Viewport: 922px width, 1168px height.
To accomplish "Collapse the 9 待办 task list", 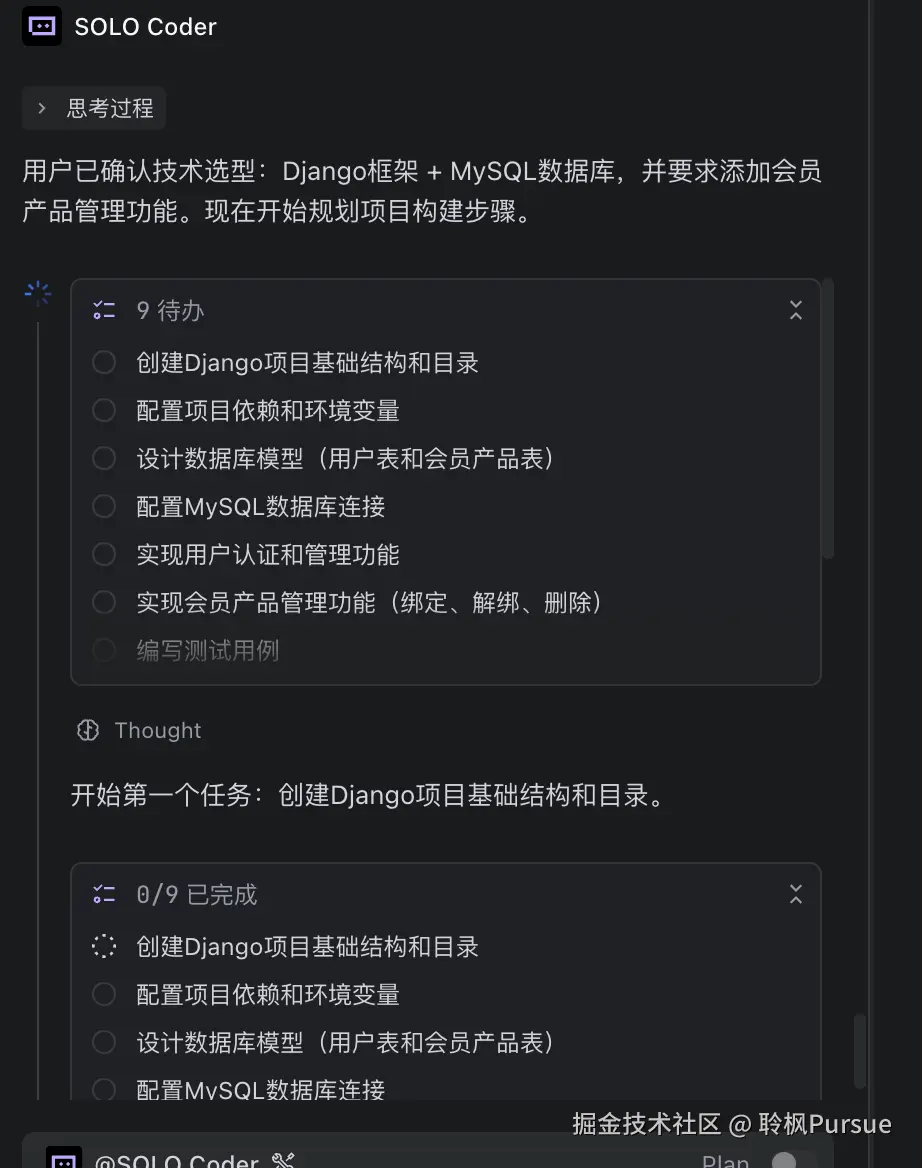I will tap(795, 310).
